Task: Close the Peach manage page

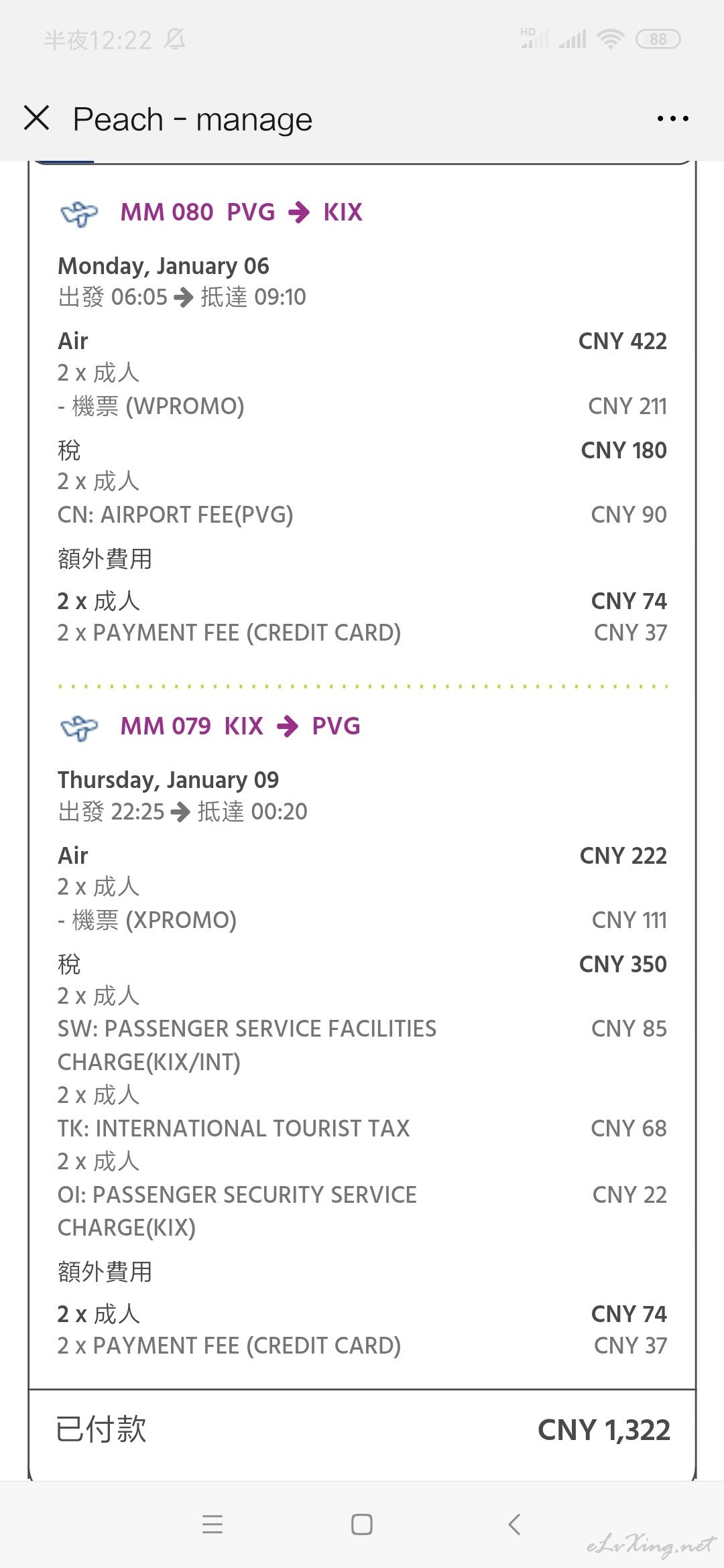Action: tap(37, 118)
